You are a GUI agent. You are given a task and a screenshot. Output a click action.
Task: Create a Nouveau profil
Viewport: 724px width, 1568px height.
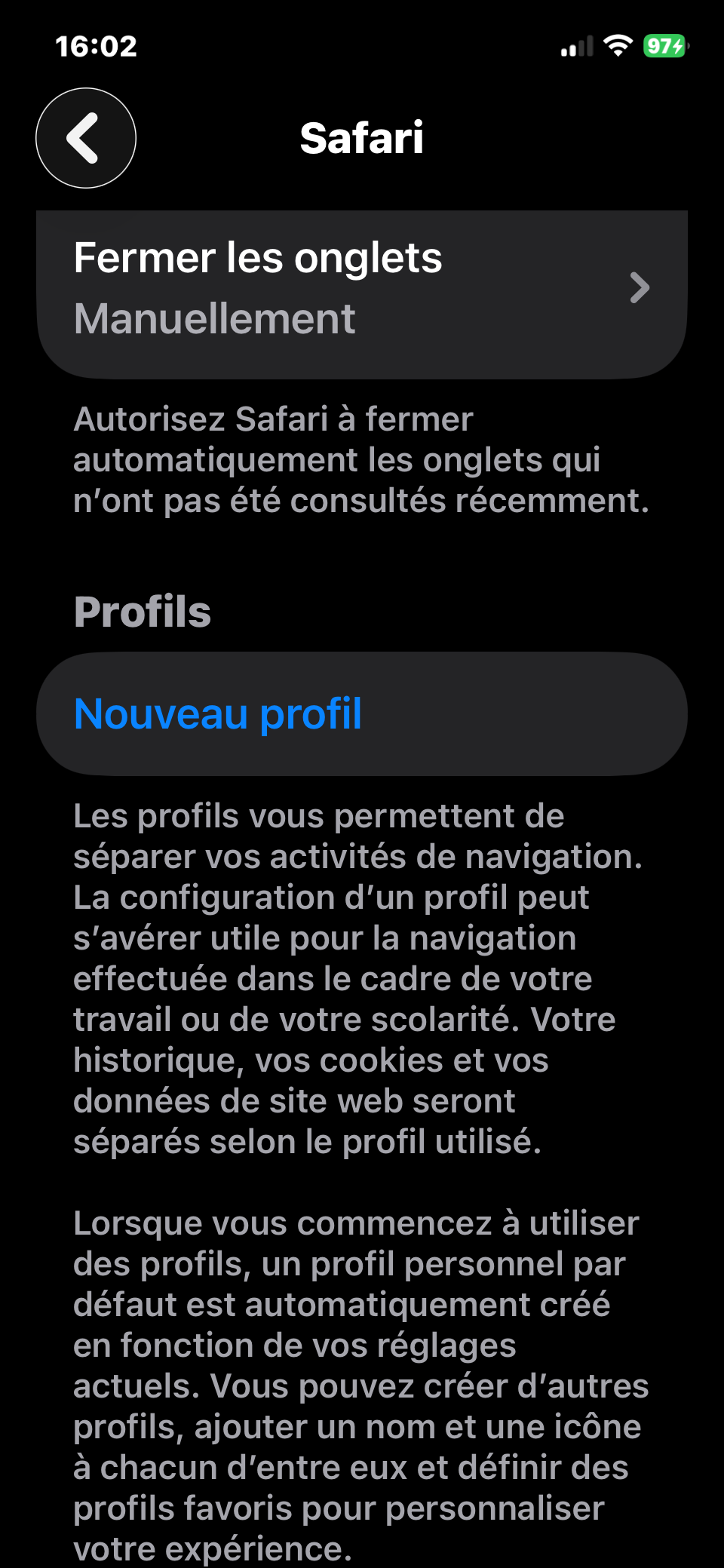(x=219, y=713)
